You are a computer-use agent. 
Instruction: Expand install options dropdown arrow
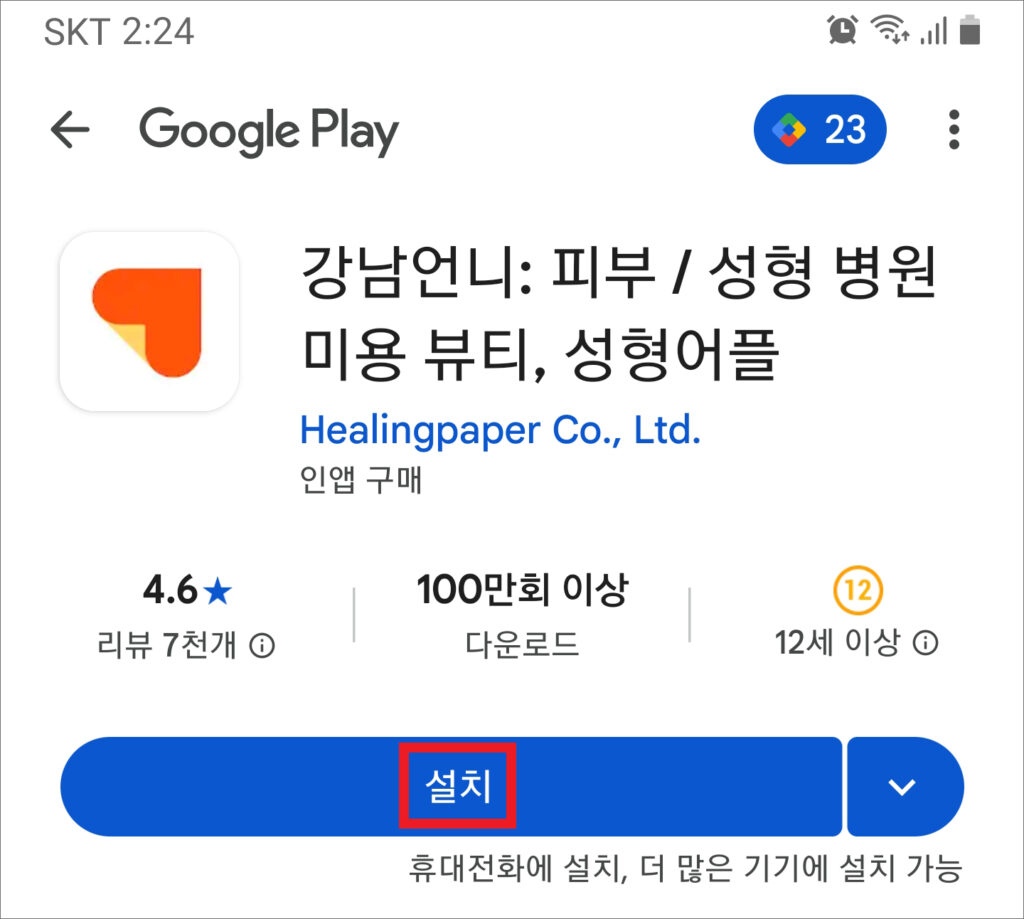[903, 787]
